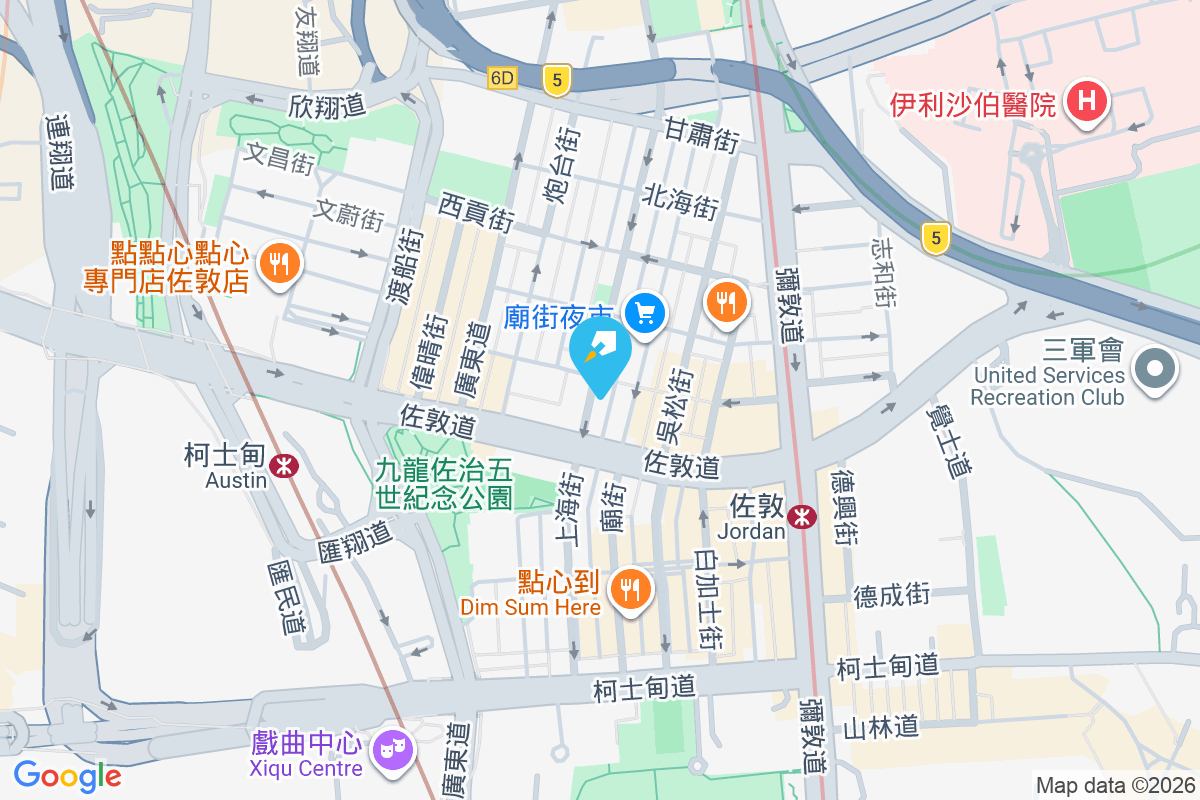This screenshot has height=800, width=1200.
Task: Select the Austin MTR station icon
Action: [284, 465]
